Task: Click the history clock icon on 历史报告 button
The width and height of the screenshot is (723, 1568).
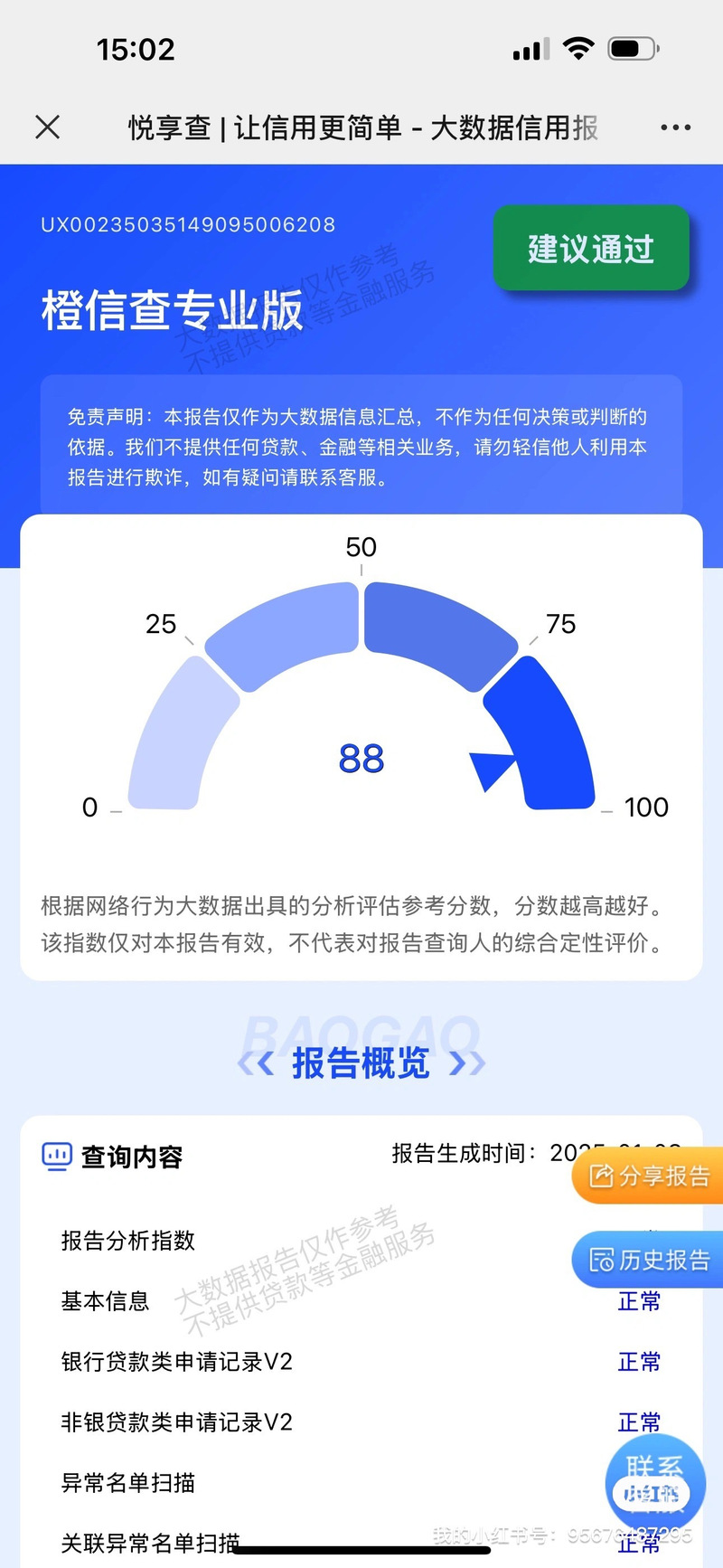Action: pyautogui.click(x=600, y=1260)
